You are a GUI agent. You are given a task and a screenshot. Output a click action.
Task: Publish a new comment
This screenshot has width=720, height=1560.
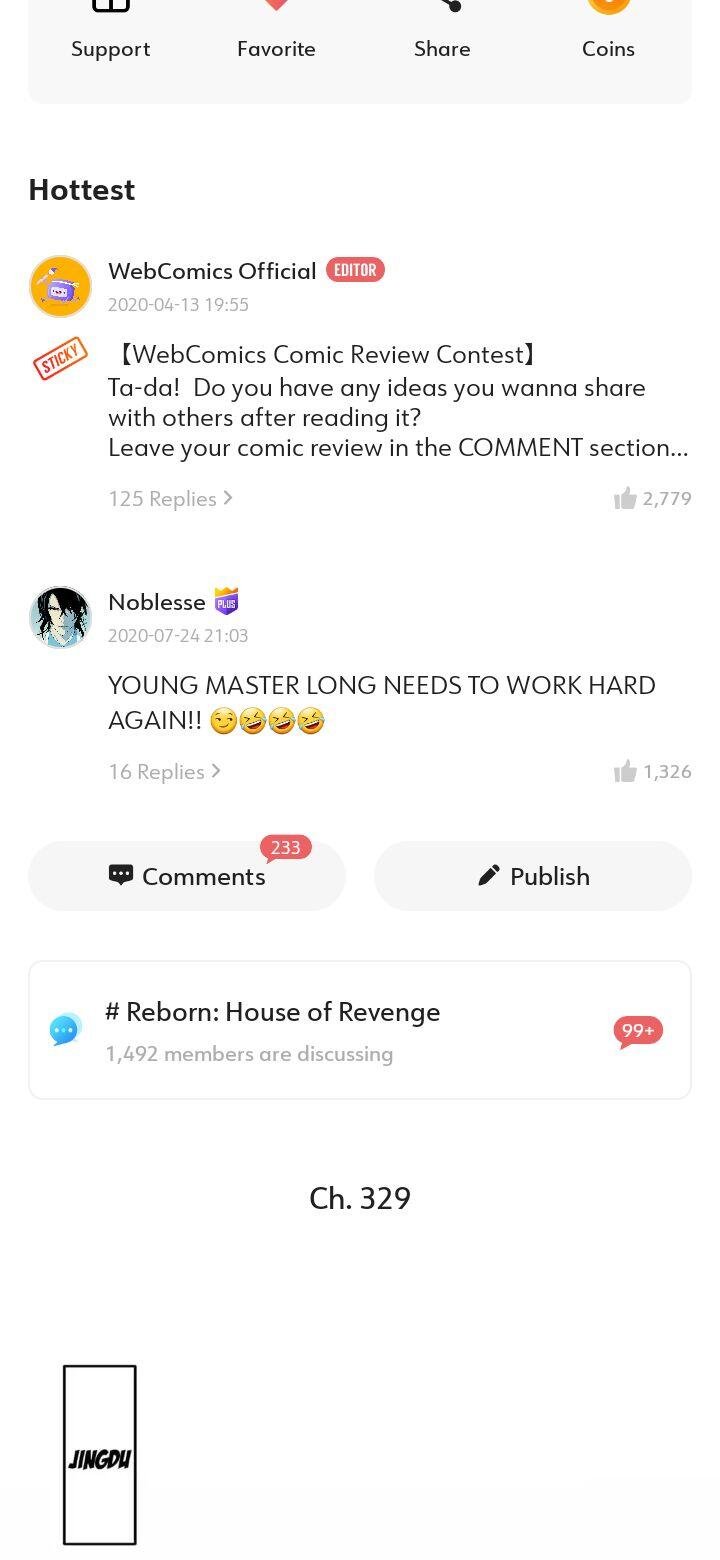[533, 876]
